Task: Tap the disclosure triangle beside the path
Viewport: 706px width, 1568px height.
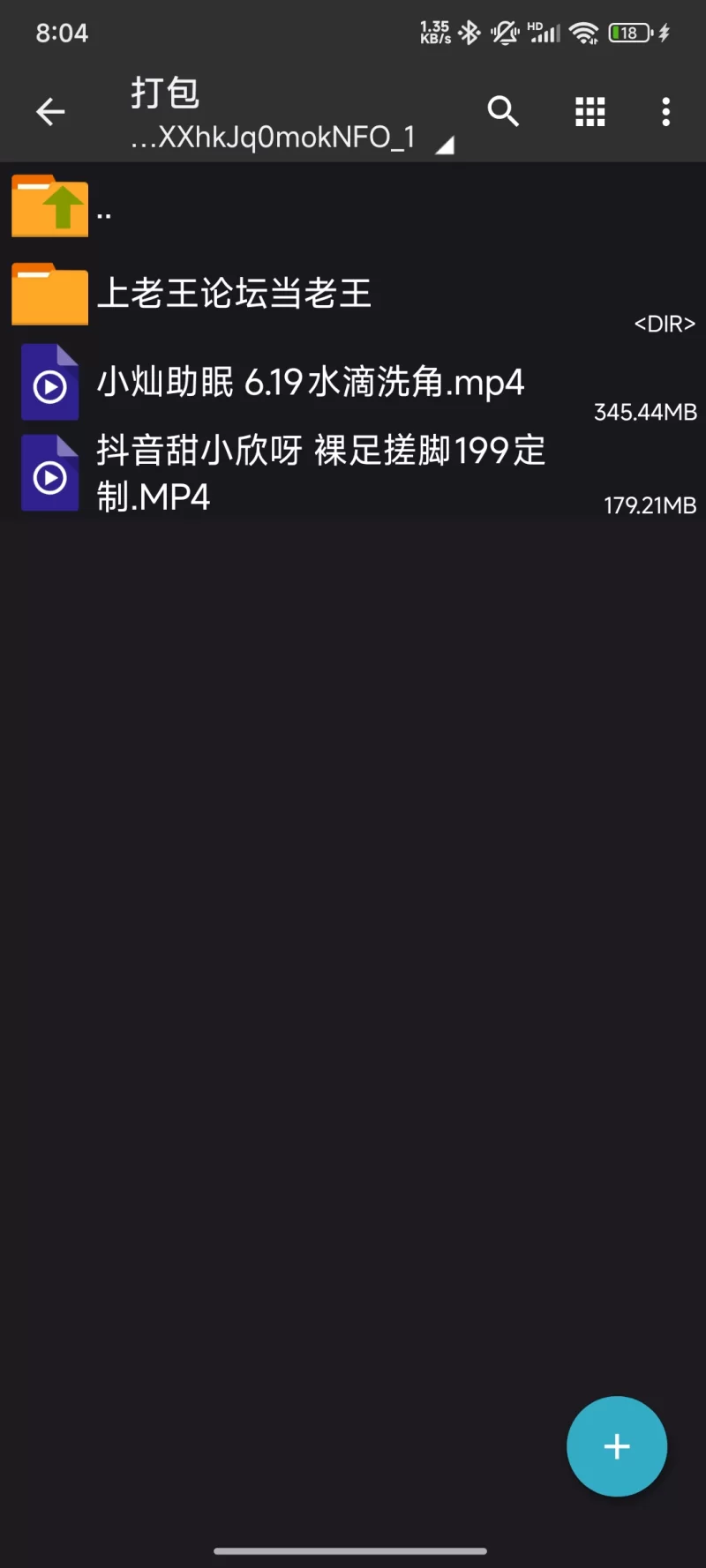Action: click(444, 144)
